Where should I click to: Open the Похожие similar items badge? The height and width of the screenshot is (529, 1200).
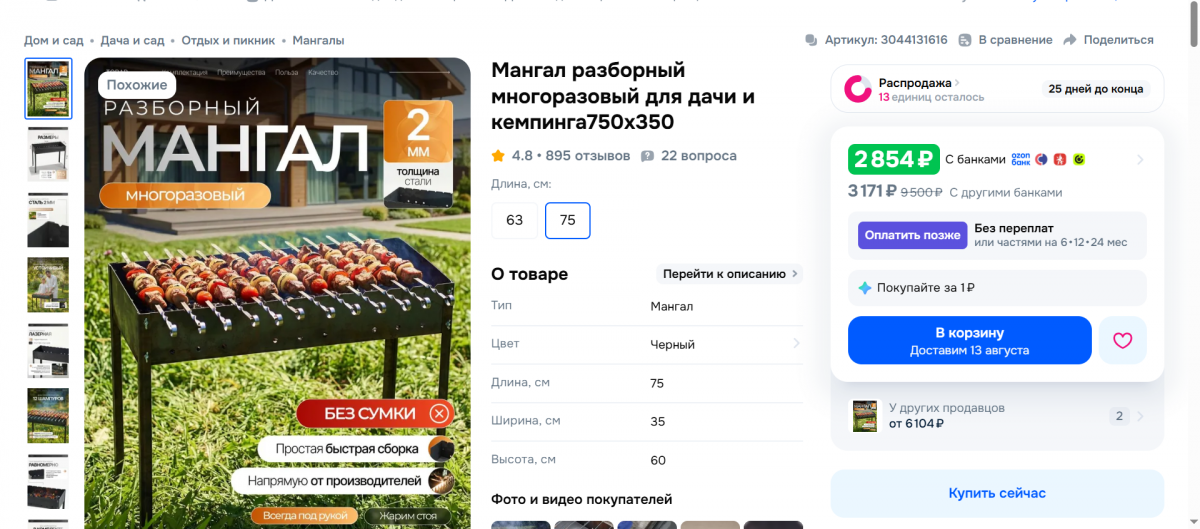coord(137,85)
